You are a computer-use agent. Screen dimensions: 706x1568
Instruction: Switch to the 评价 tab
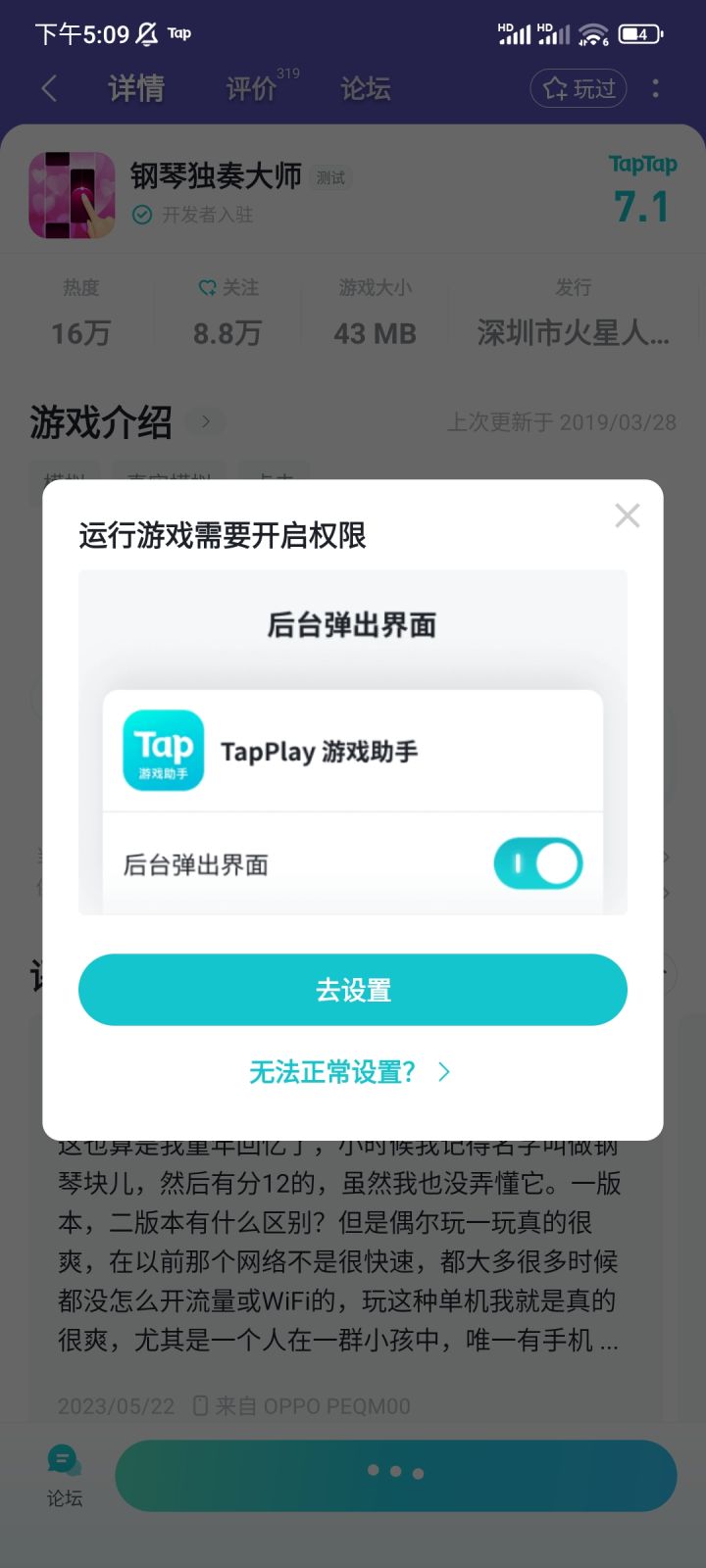248,88
